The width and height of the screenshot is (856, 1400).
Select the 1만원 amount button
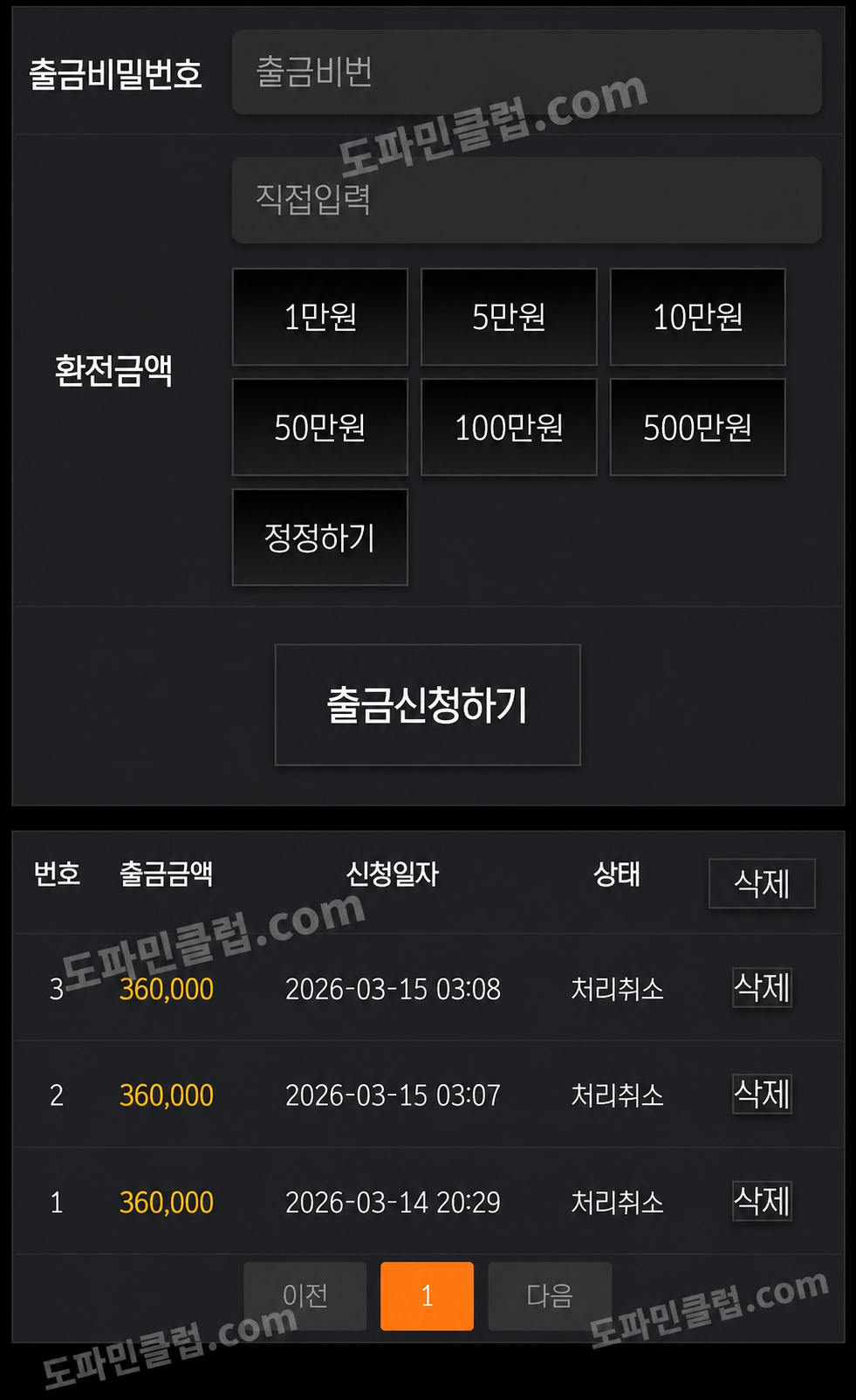(x=320, y=317)
